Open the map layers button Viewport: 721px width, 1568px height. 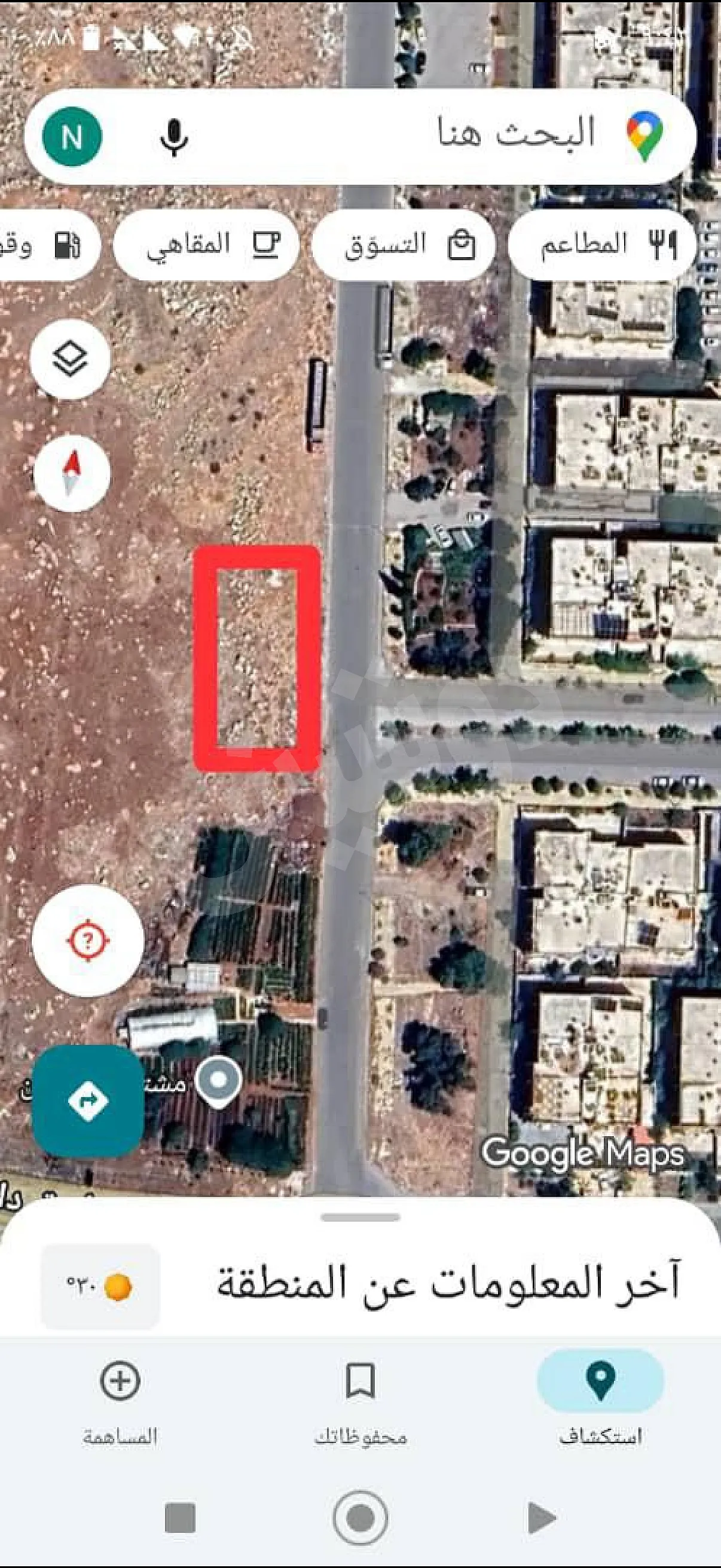click(x=70, y=359)
